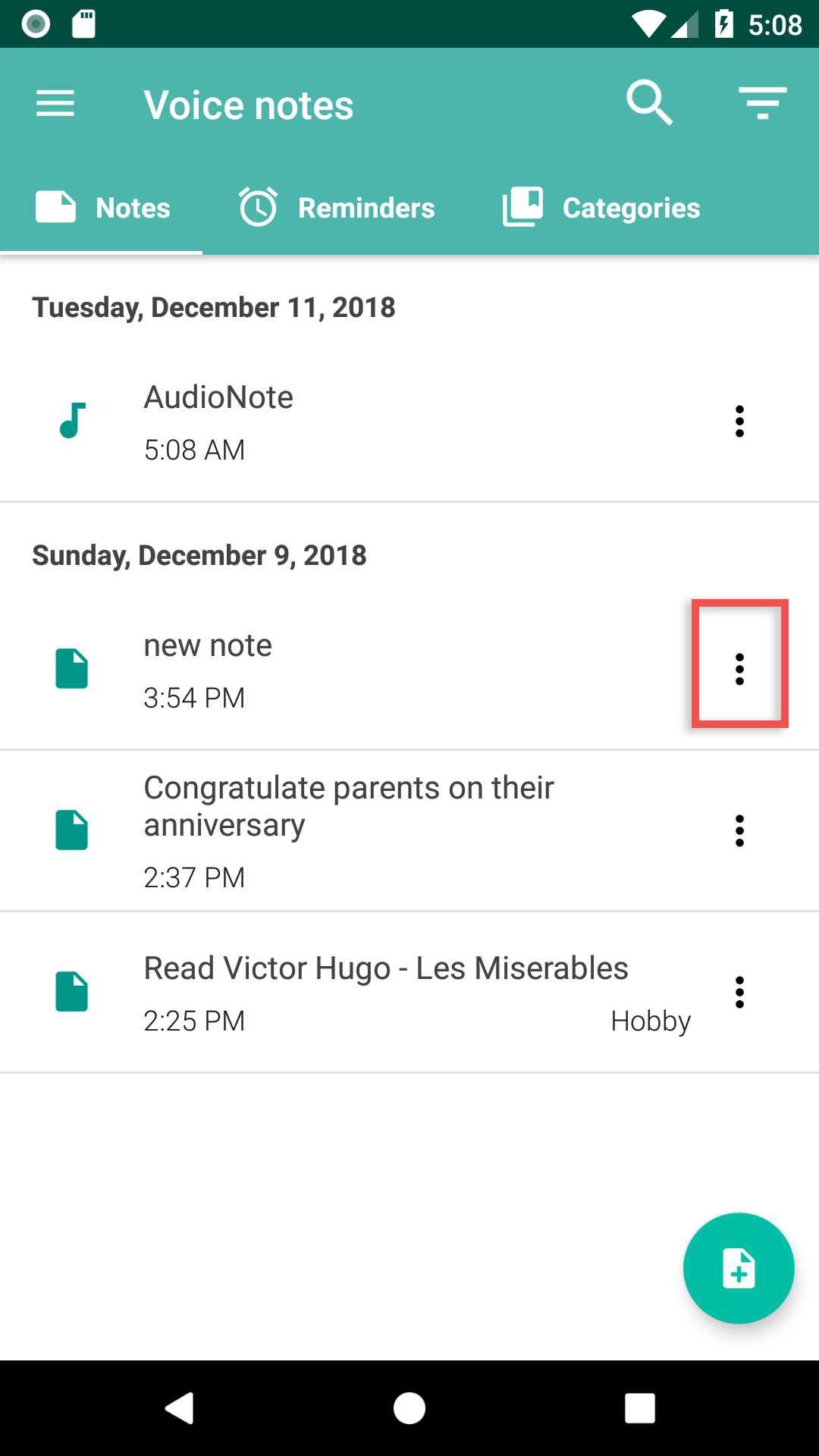The image size is (819, 1456).
Task: Open the navigation drawer menu
Action: pos(55,104)
